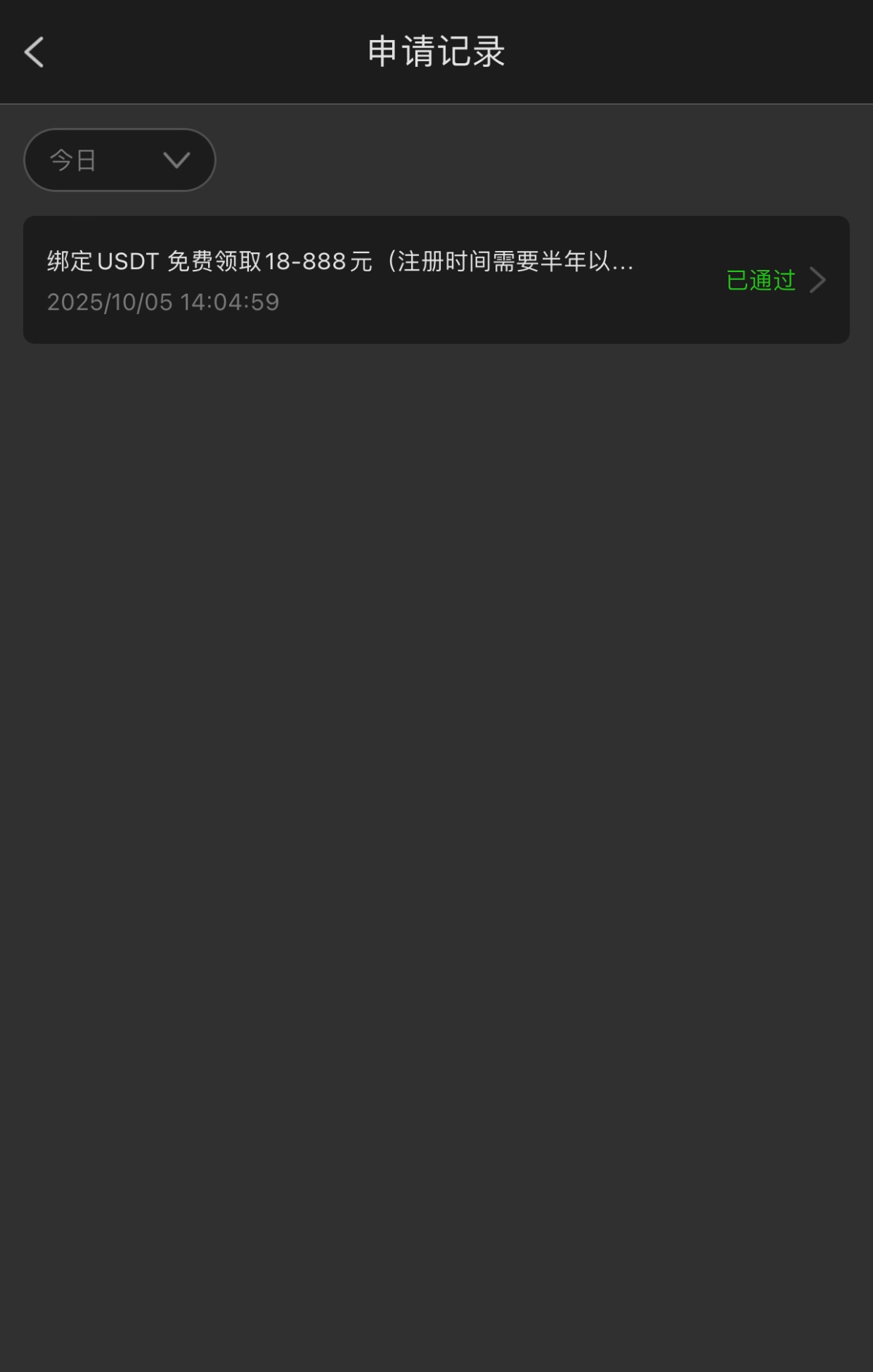Expand the 今日 date filter dropdown
This screenshot has height=1372, width=873.
click(x=120, y=160)
